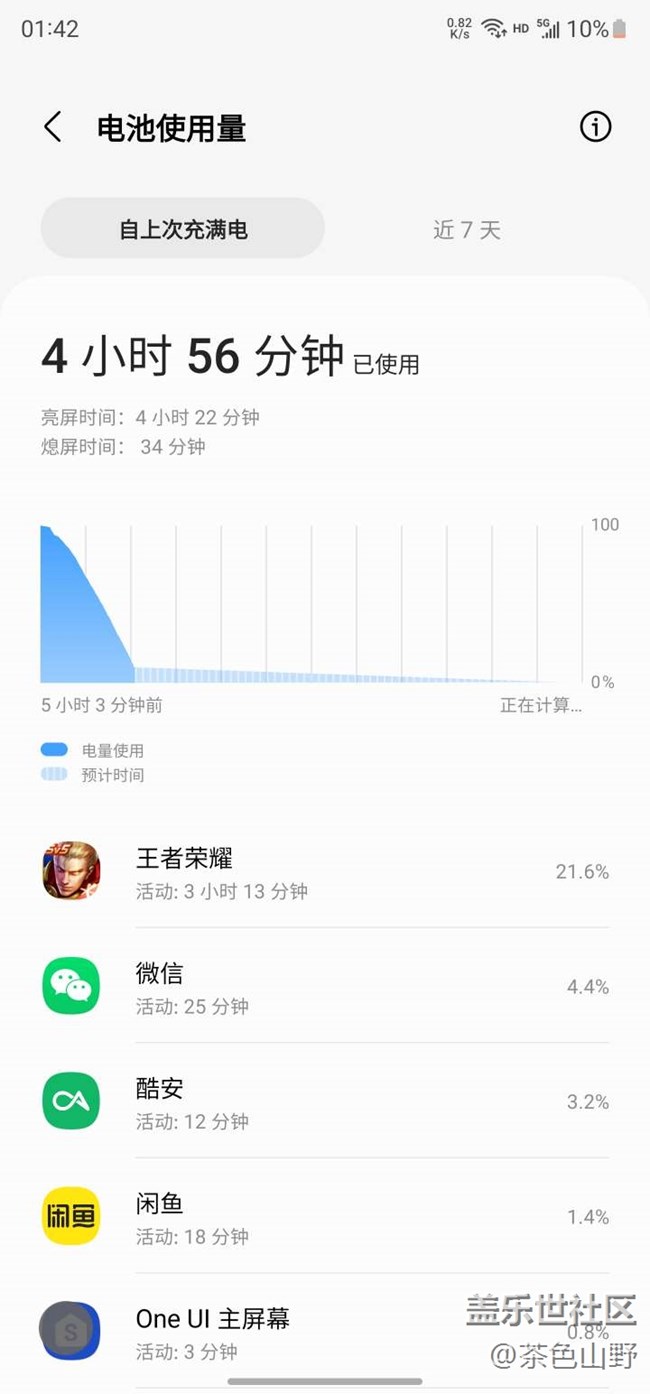
Task: Select the 自上次充满电 tab
Action: (183, 229)
